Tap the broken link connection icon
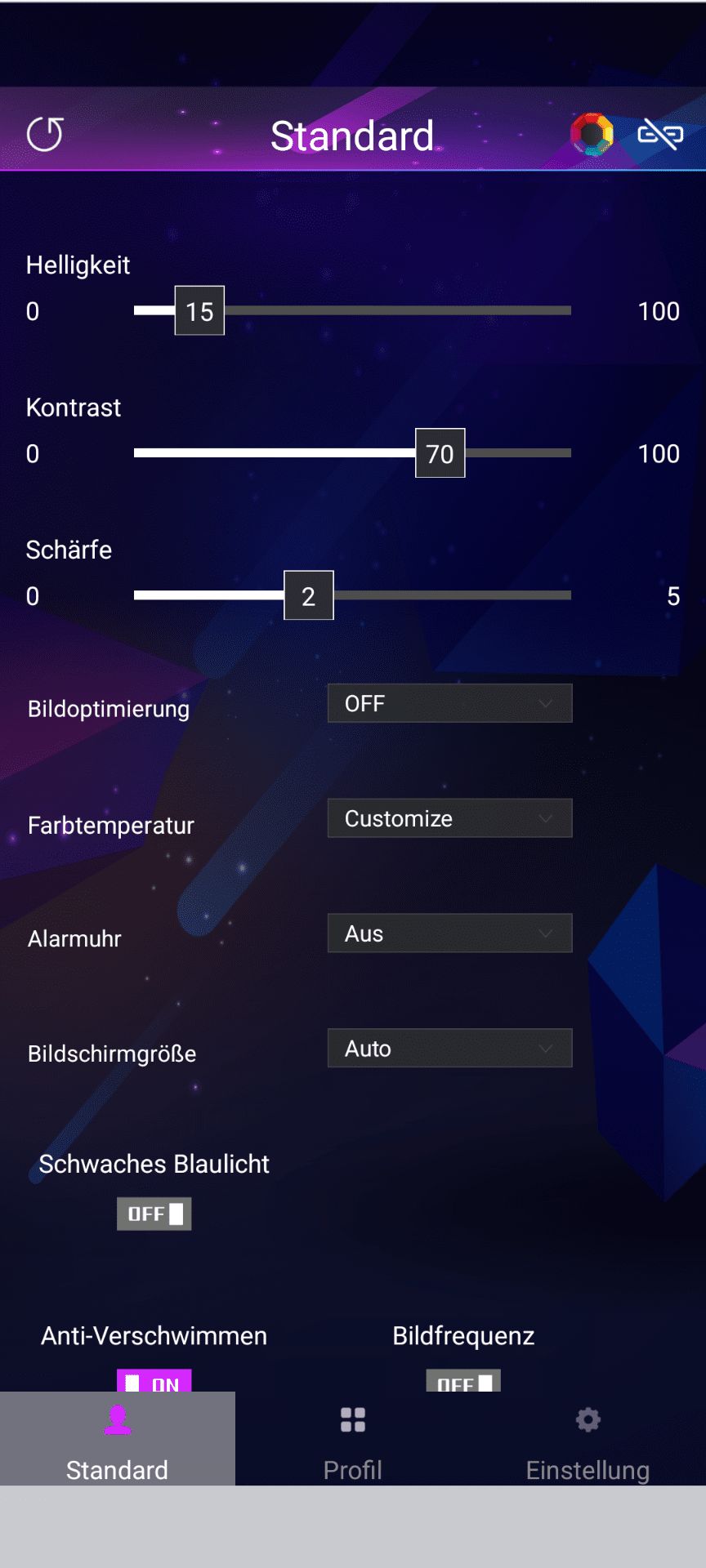This screenshot has width=706, height=1568. pos(660,134)
